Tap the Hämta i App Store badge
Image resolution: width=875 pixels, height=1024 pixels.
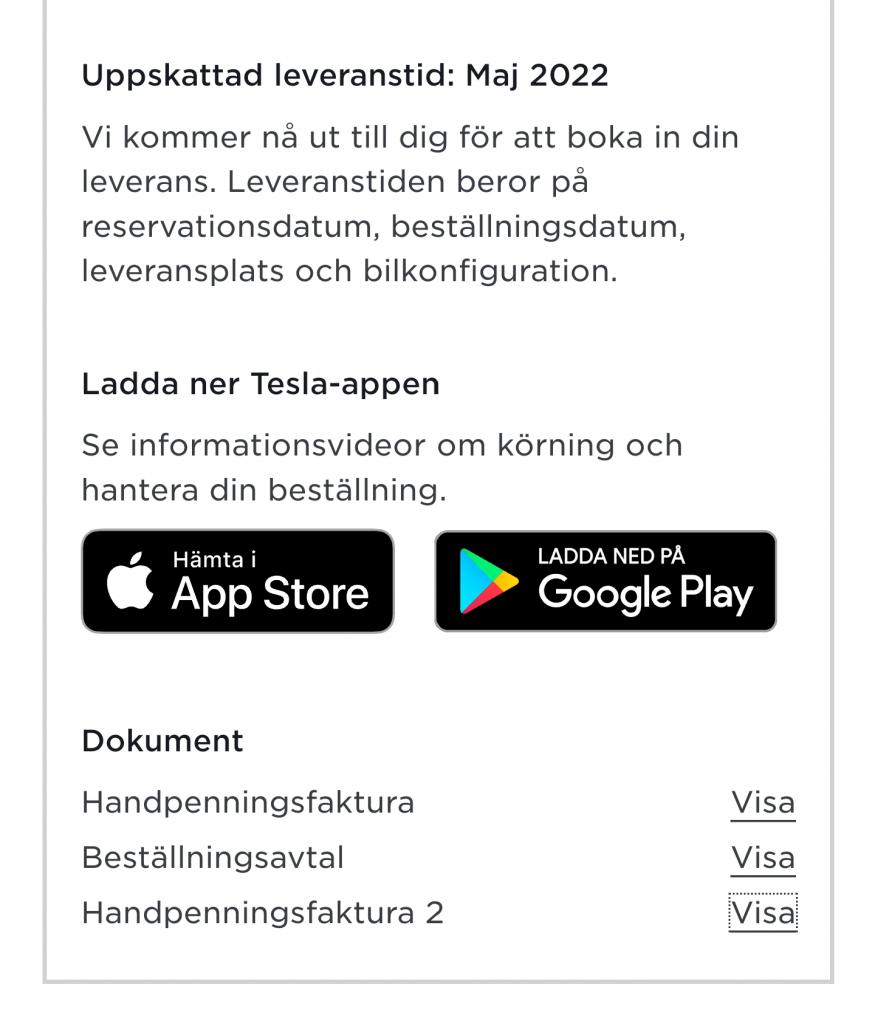coord(238,581)
